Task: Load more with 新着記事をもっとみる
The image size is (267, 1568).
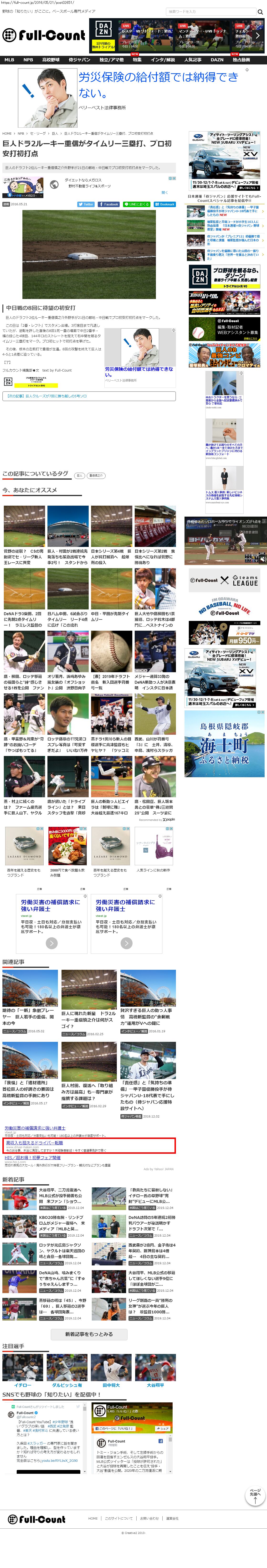Action: tap(89, 1334)
